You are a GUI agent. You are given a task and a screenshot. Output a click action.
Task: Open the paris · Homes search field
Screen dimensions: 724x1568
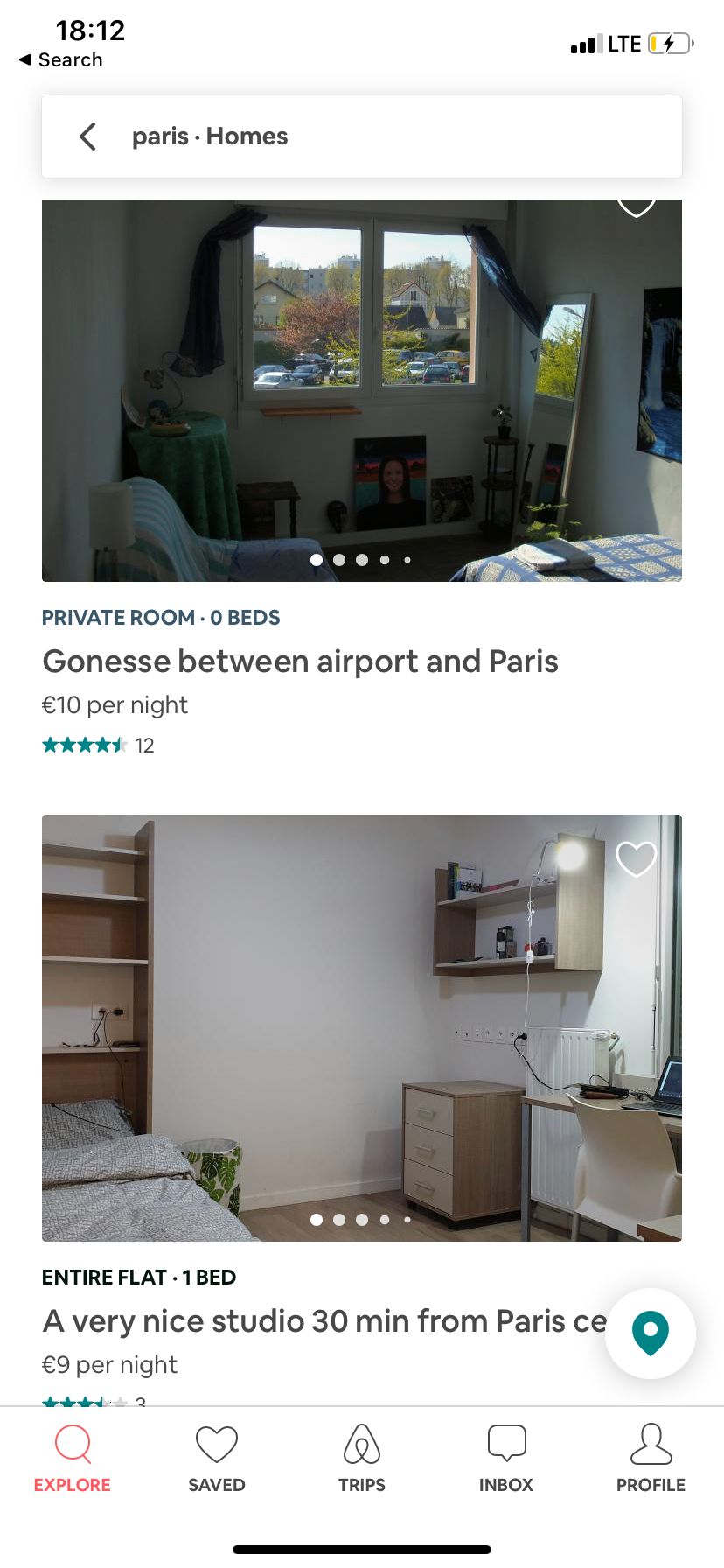(385, 136)
